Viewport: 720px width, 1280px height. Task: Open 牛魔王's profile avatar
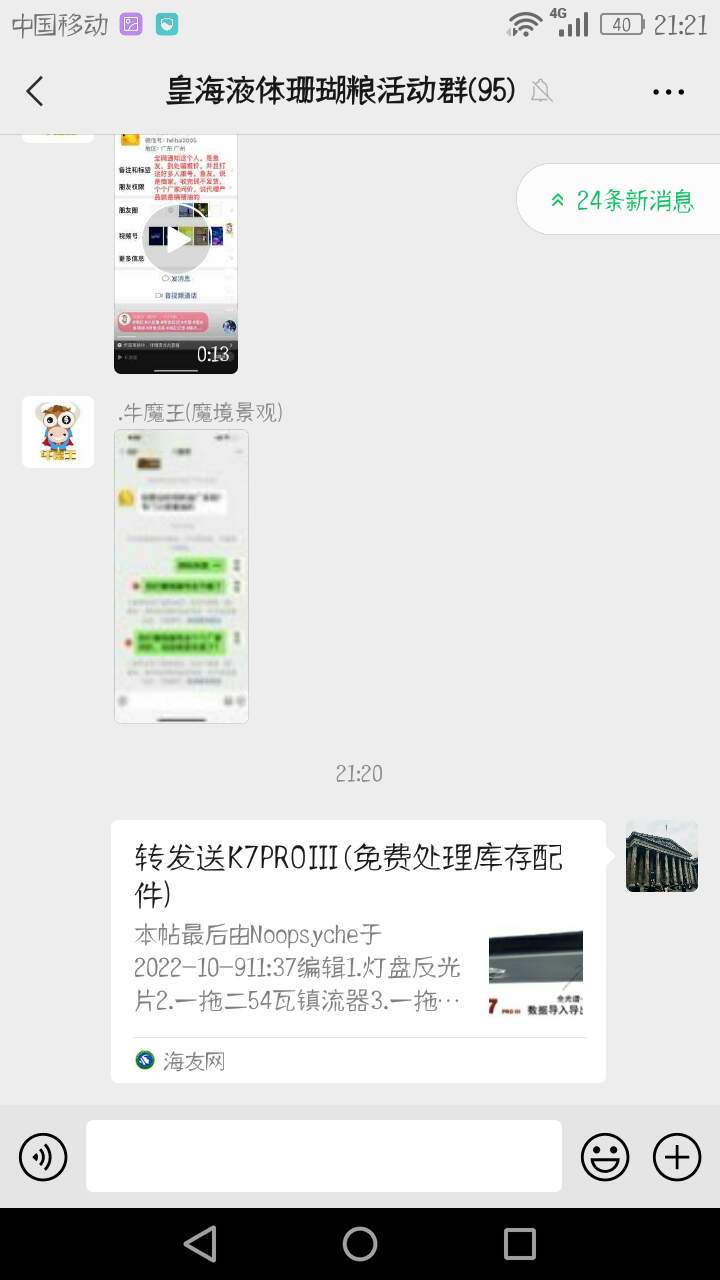[x=58, y=432]
